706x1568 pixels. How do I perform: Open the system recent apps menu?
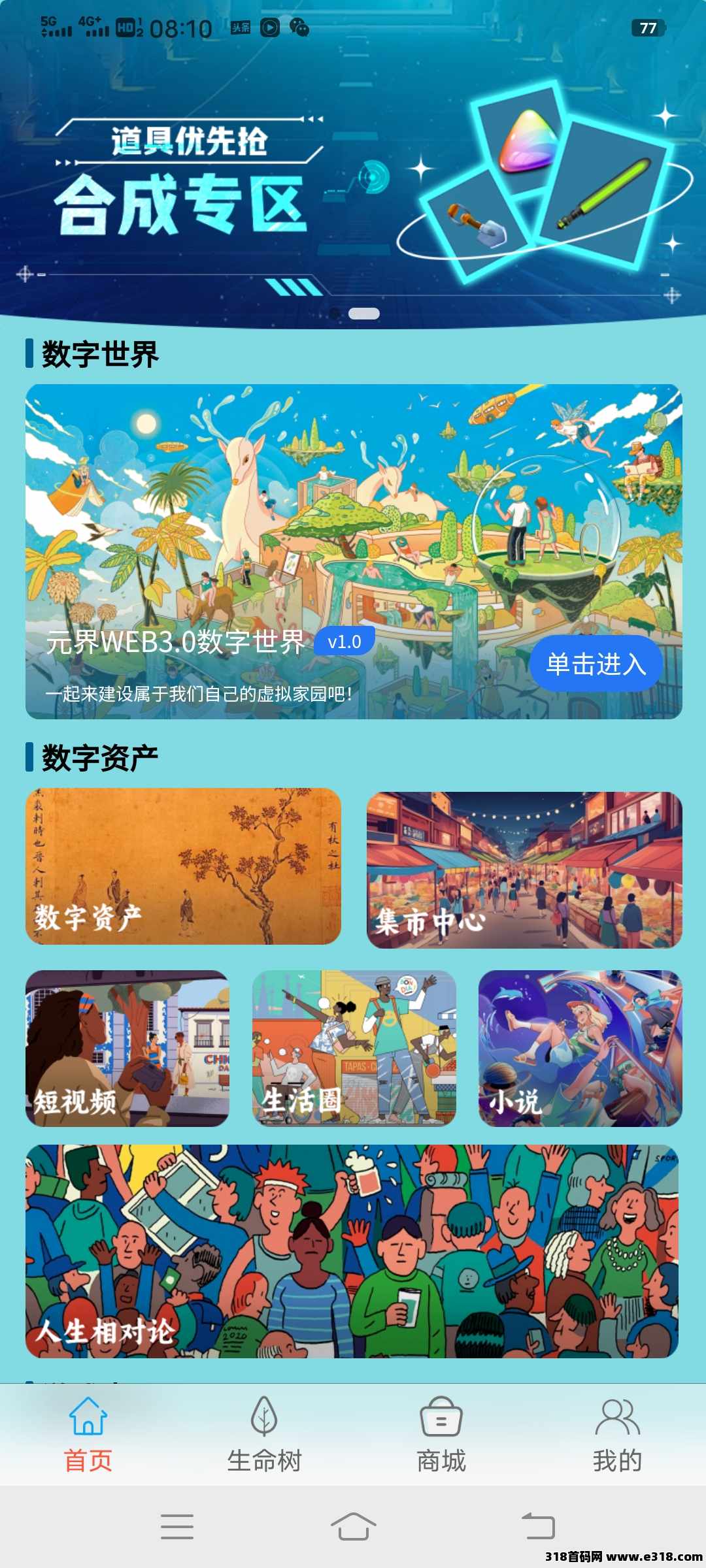pos(177,1526)
